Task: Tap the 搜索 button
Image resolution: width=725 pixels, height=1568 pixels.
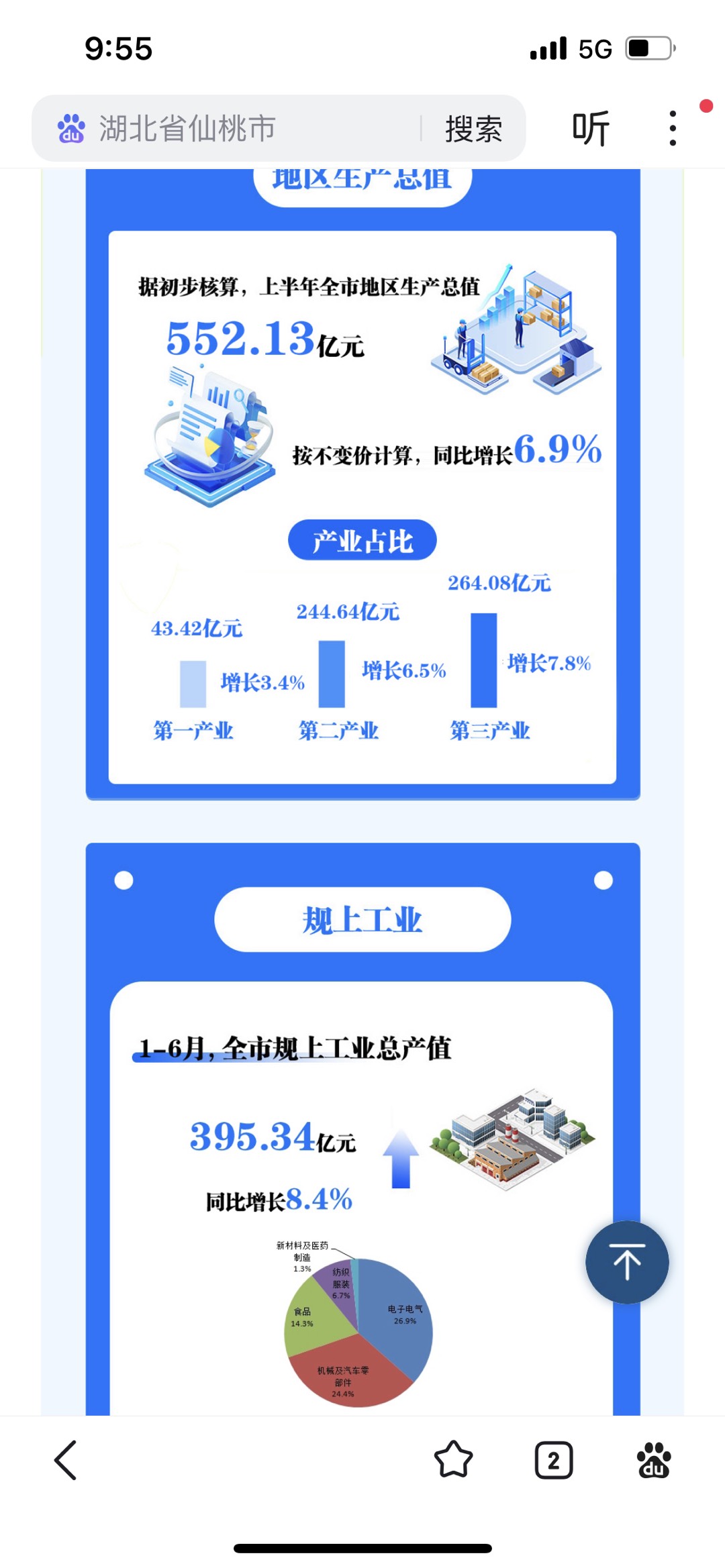Action: point(473,128)
